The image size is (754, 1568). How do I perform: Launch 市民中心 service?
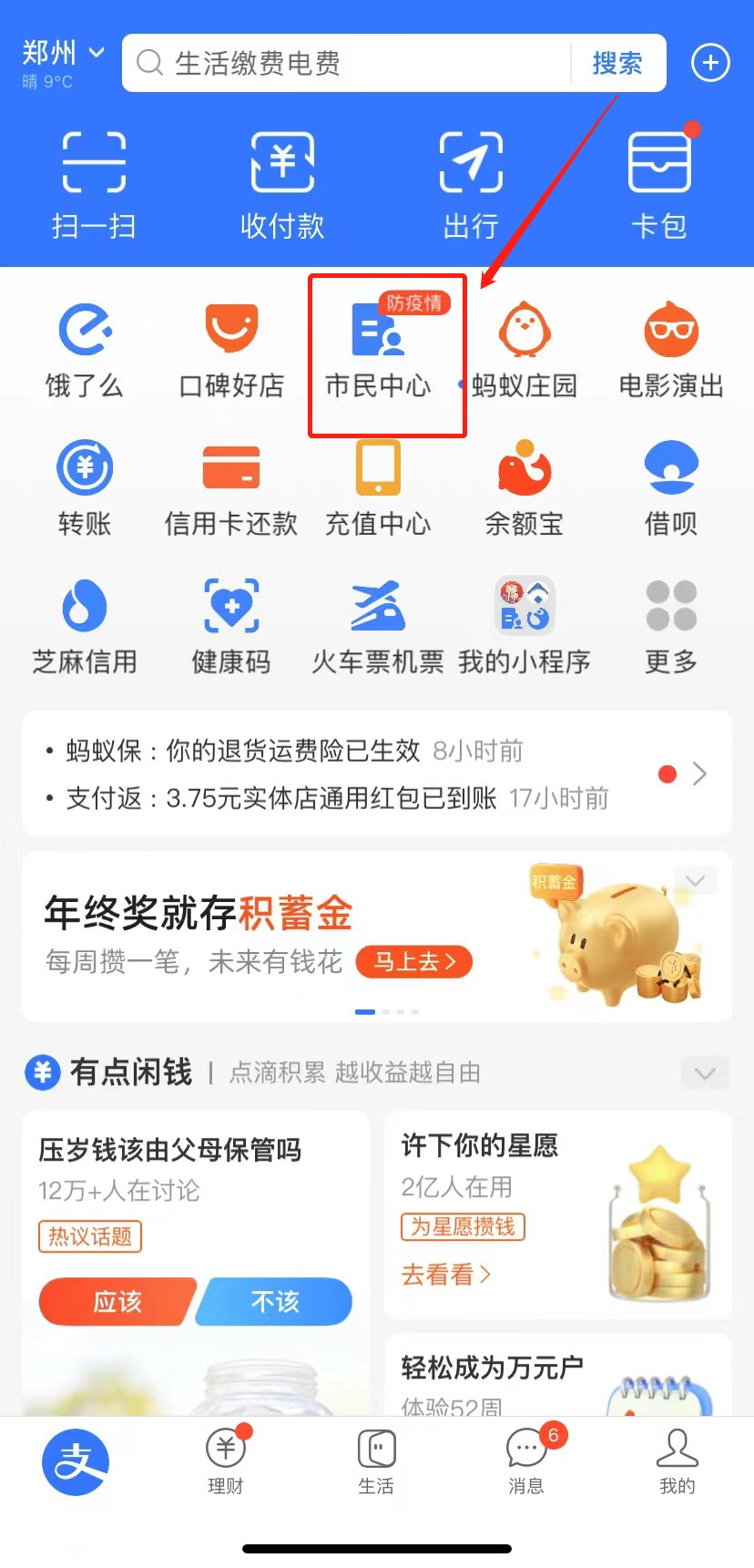coord(378,351)
